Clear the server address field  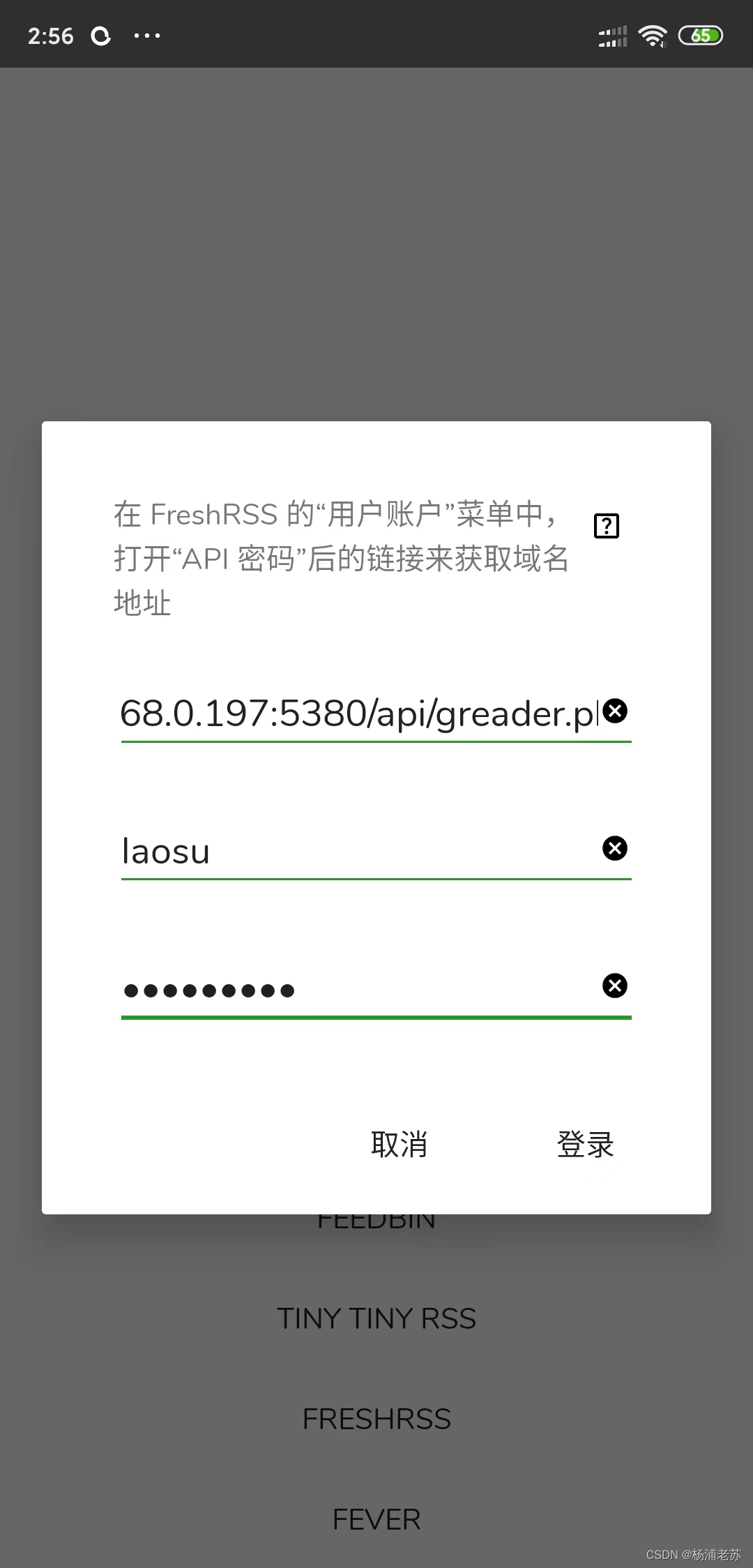tap(615, 711)
